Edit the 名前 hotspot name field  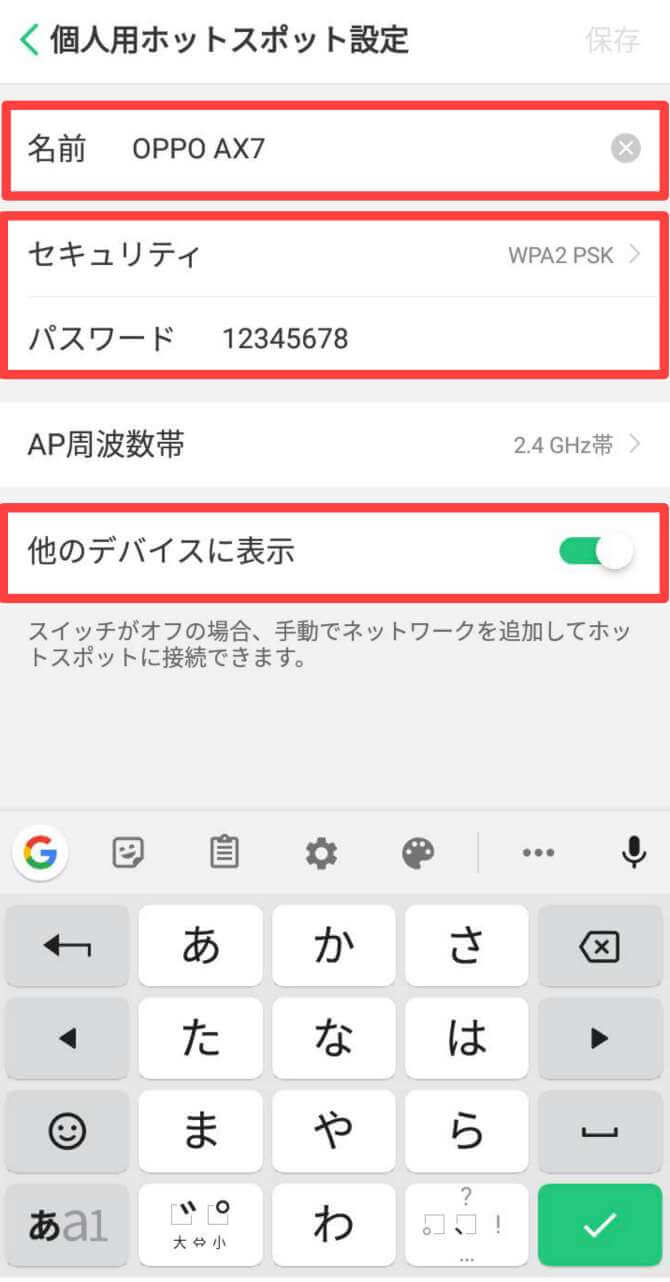360,149
